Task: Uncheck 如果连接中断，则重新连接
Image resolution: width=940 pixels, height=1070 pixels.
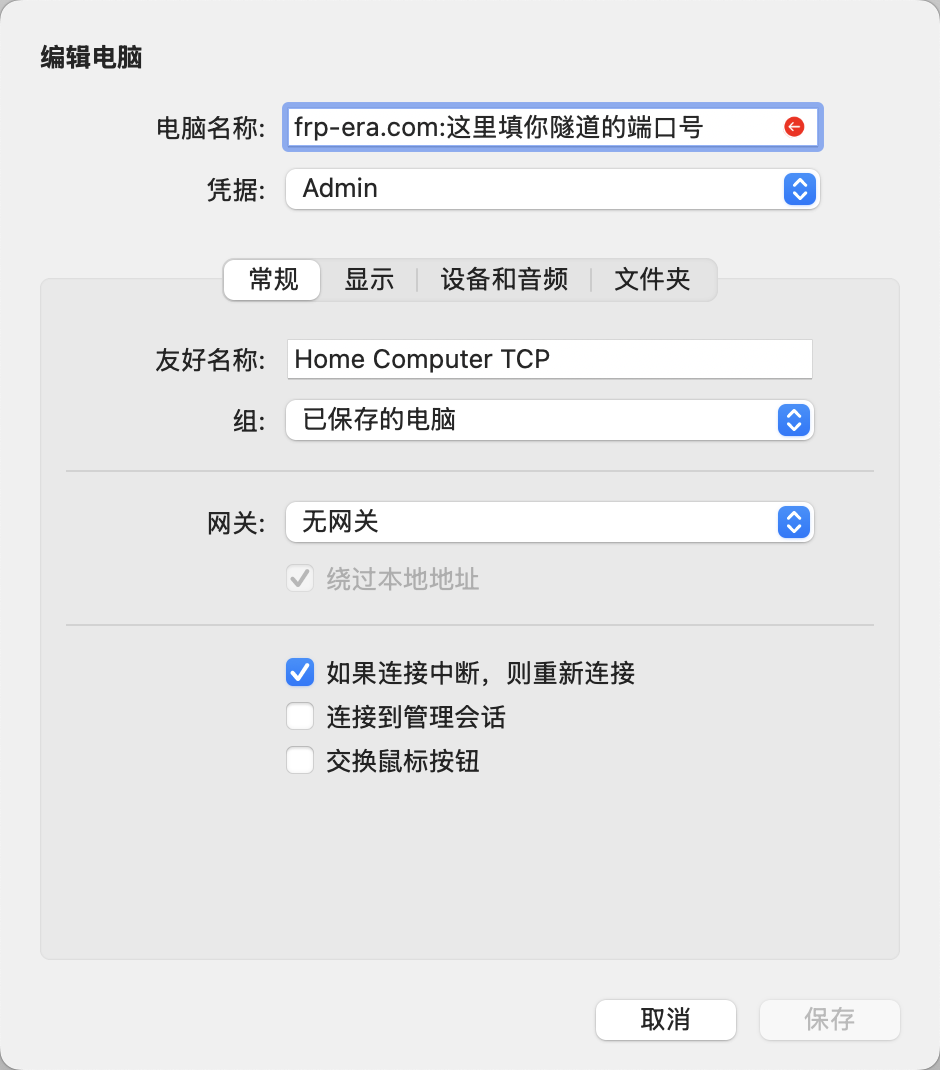Action: tap(300, 672)
